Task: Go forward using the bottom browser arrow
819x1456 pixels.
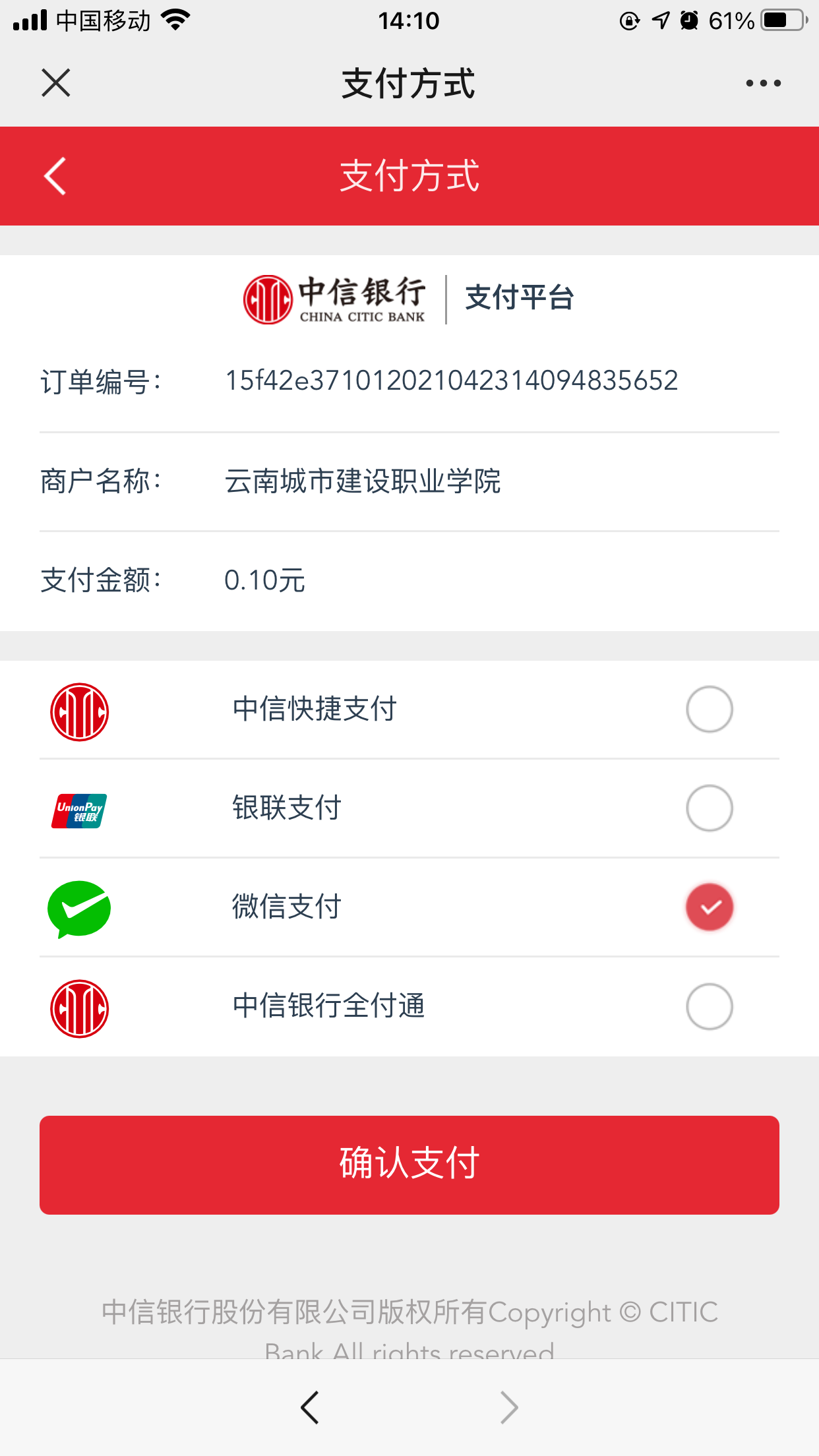Action: tap(509, 1407)
